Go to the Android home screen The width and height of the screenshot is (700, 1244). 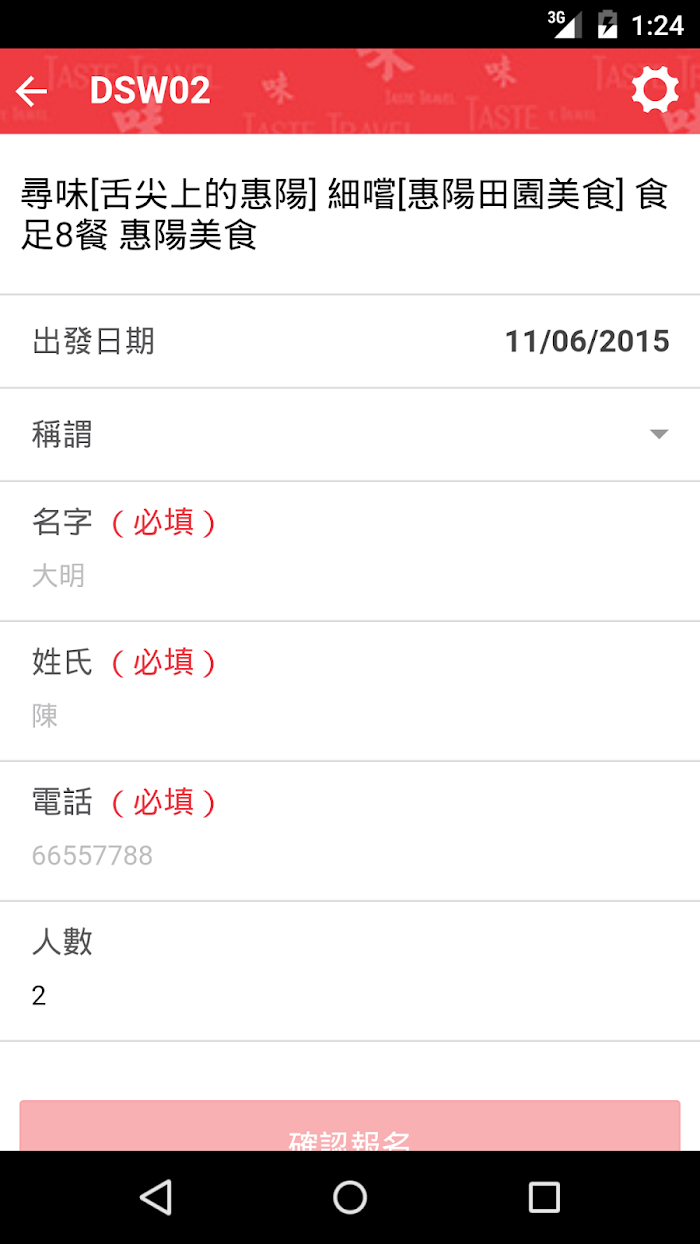(350, 1197)
